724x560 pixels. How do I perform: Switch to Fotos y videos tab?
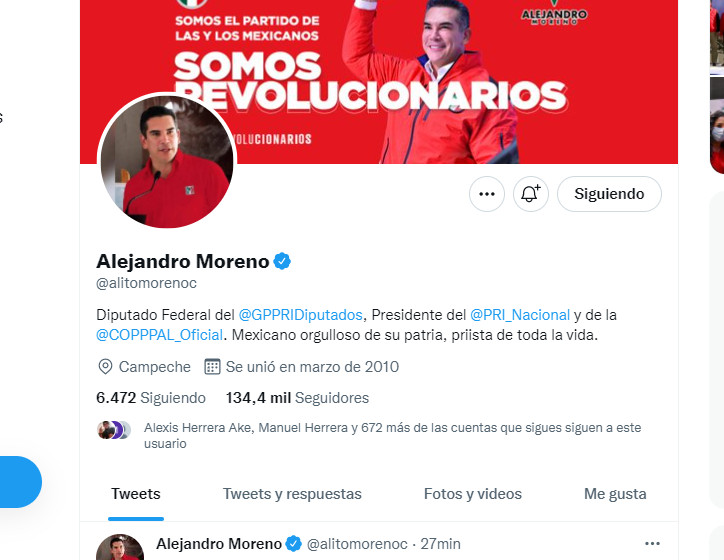473,493
